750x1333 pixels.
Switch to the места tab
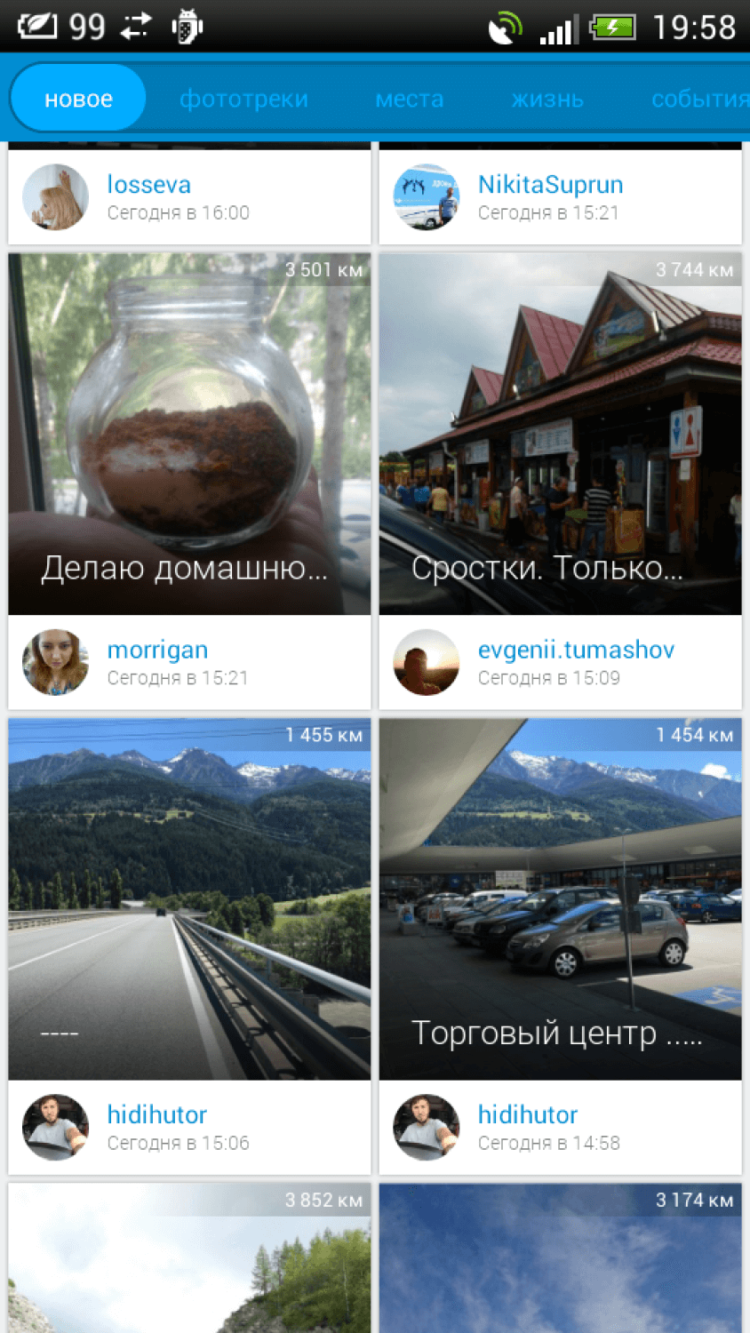click(409, 98)
